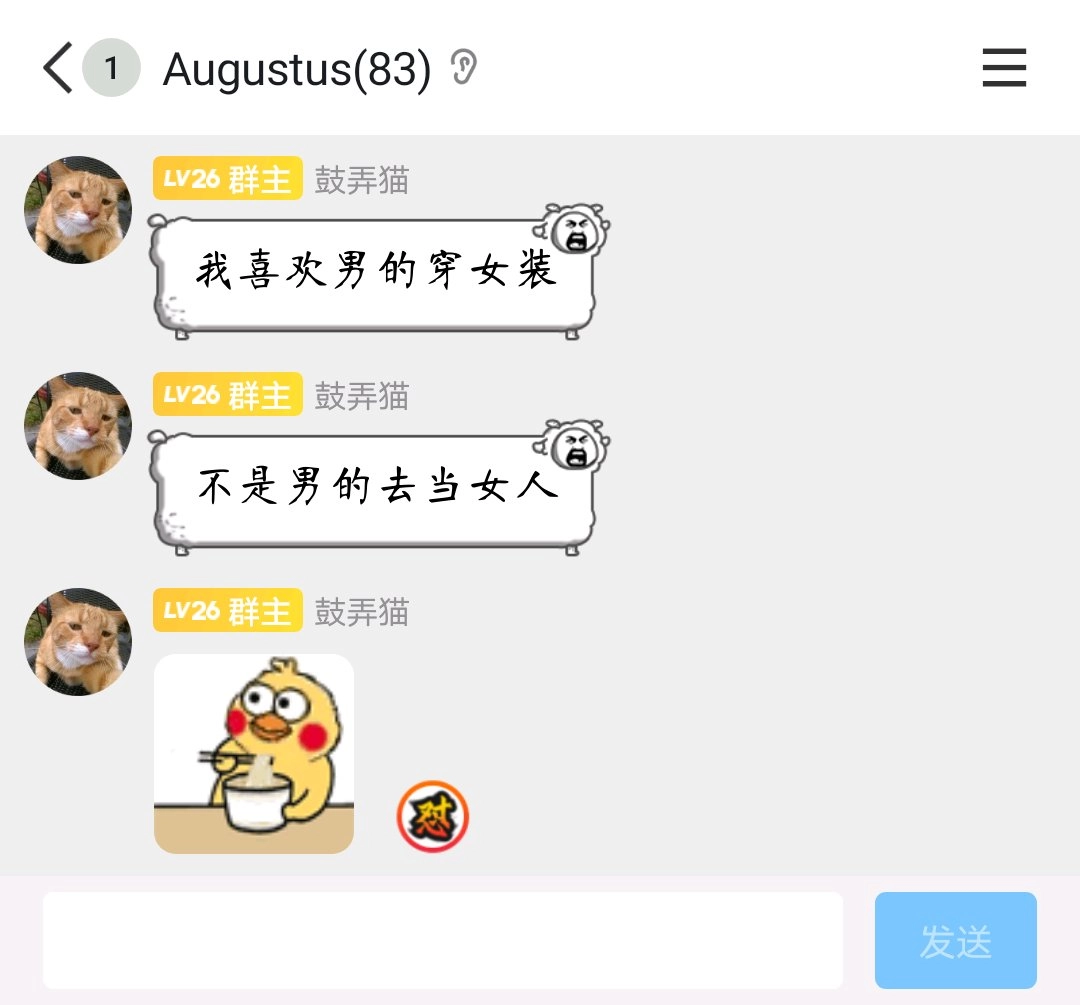Open 鼓弄猫's avatar on 不是男的去当女人 message

click(78, 426)
